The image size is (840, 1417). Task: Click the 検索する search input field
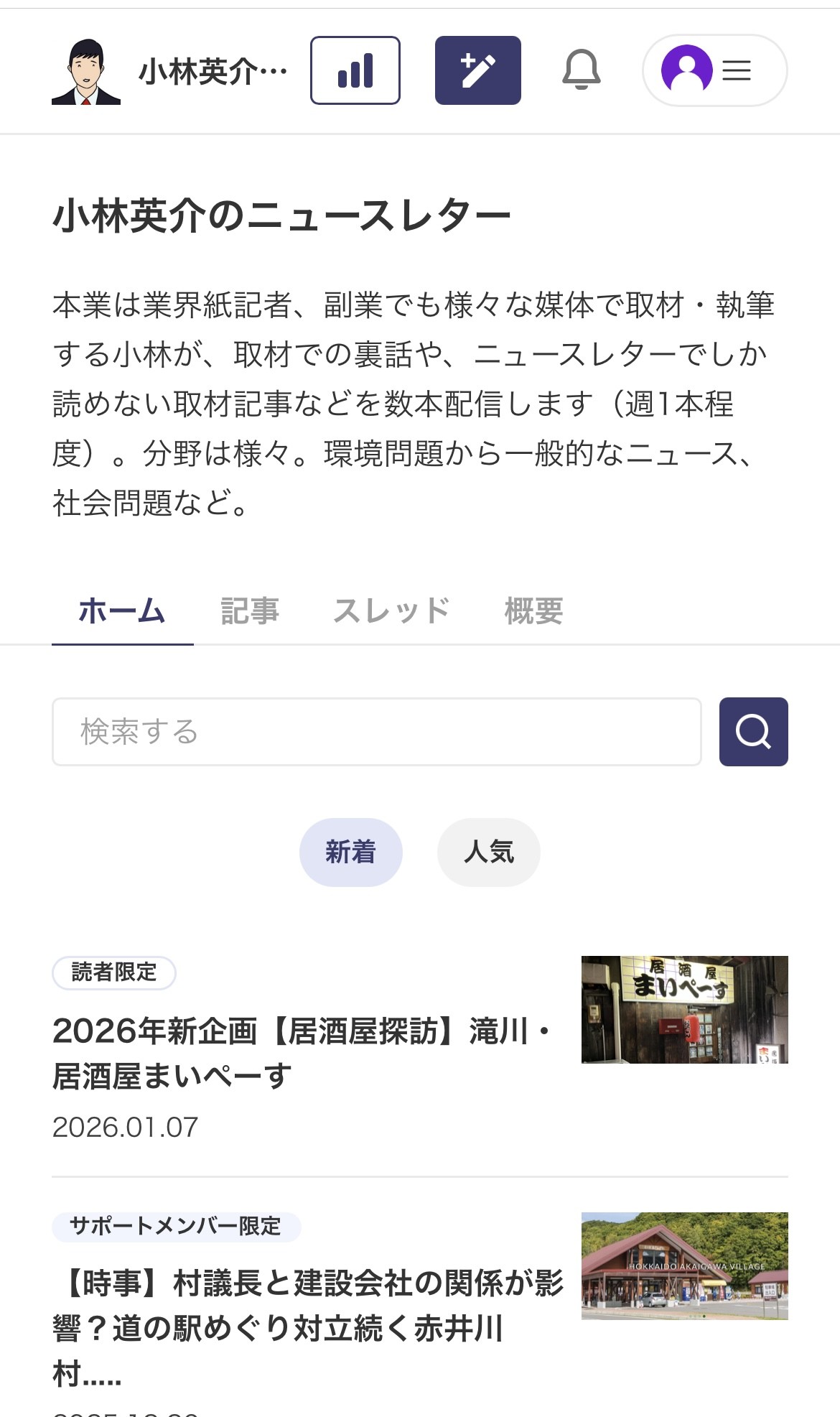pos(377,733)
